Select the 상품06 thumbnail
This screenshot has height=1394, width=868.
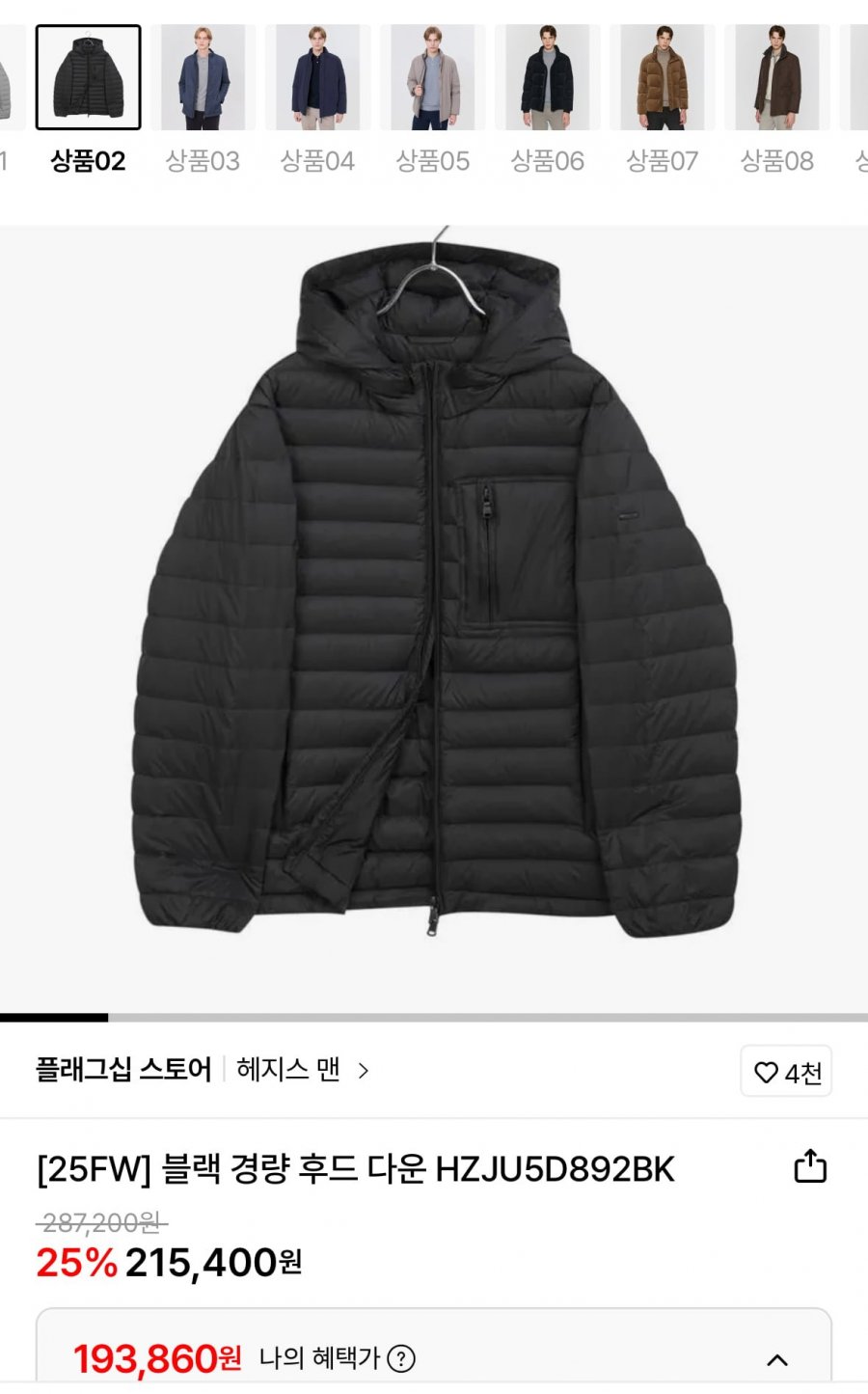(547, 78)
